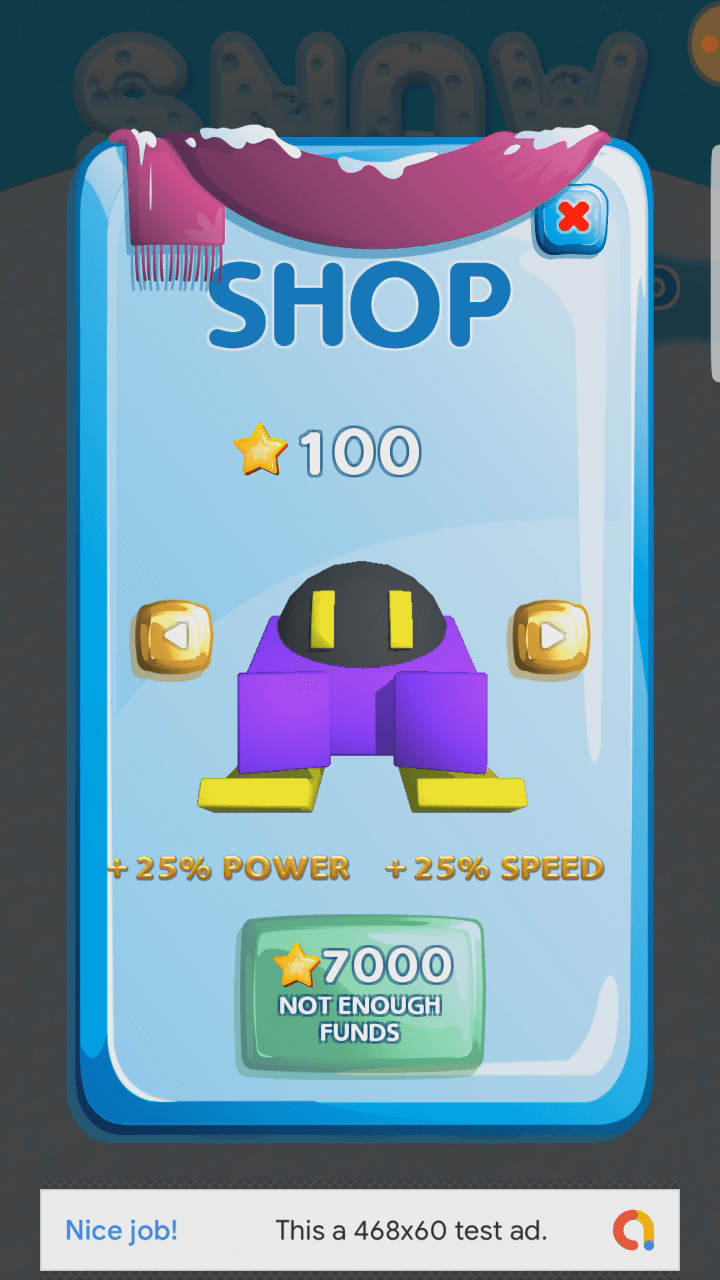Open the test ad banner
Viewport: 720px width, 1280px height.
pyautogui.click(x=360, y=1230)
